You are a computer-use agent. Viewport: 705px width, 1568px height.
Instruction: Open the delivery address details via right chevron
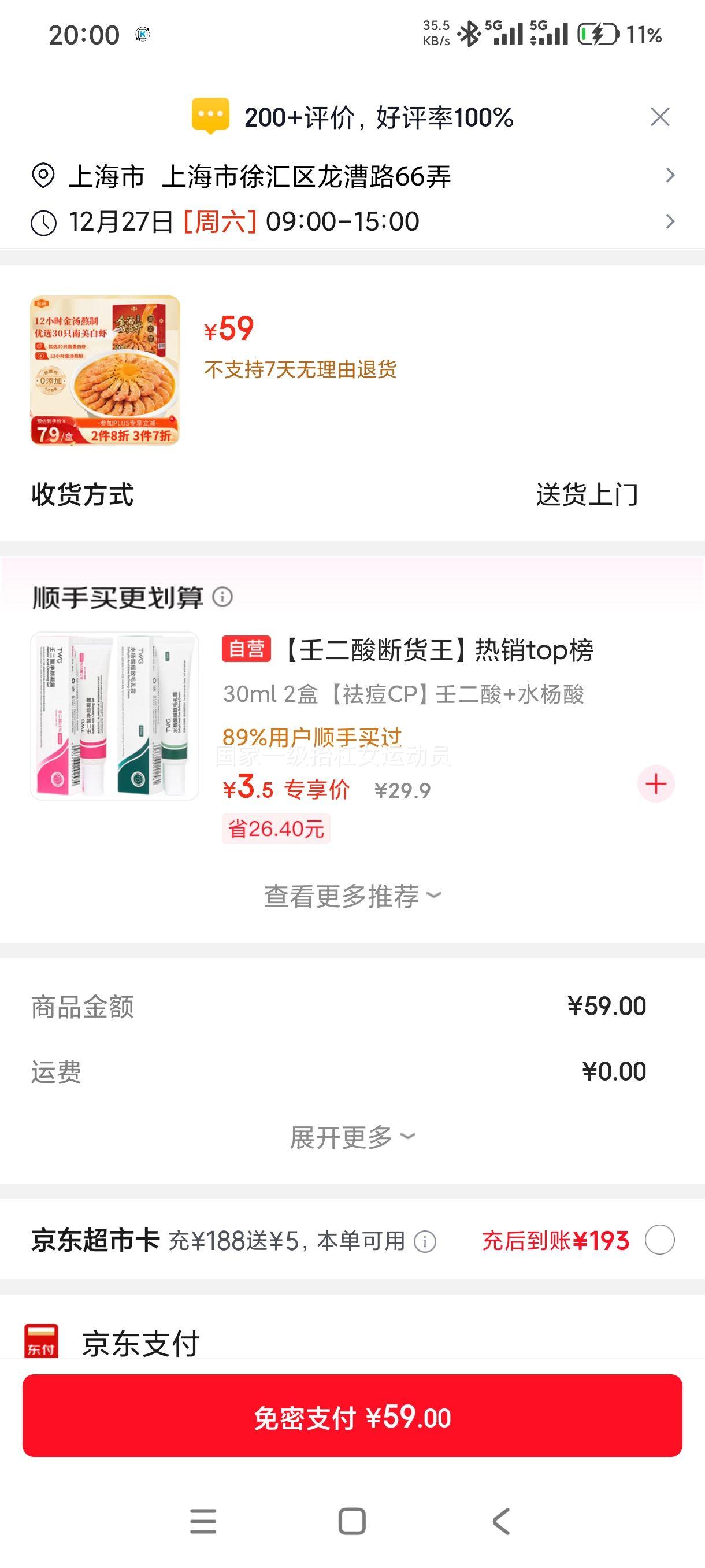pyautogui.click(x=672, y=176)
